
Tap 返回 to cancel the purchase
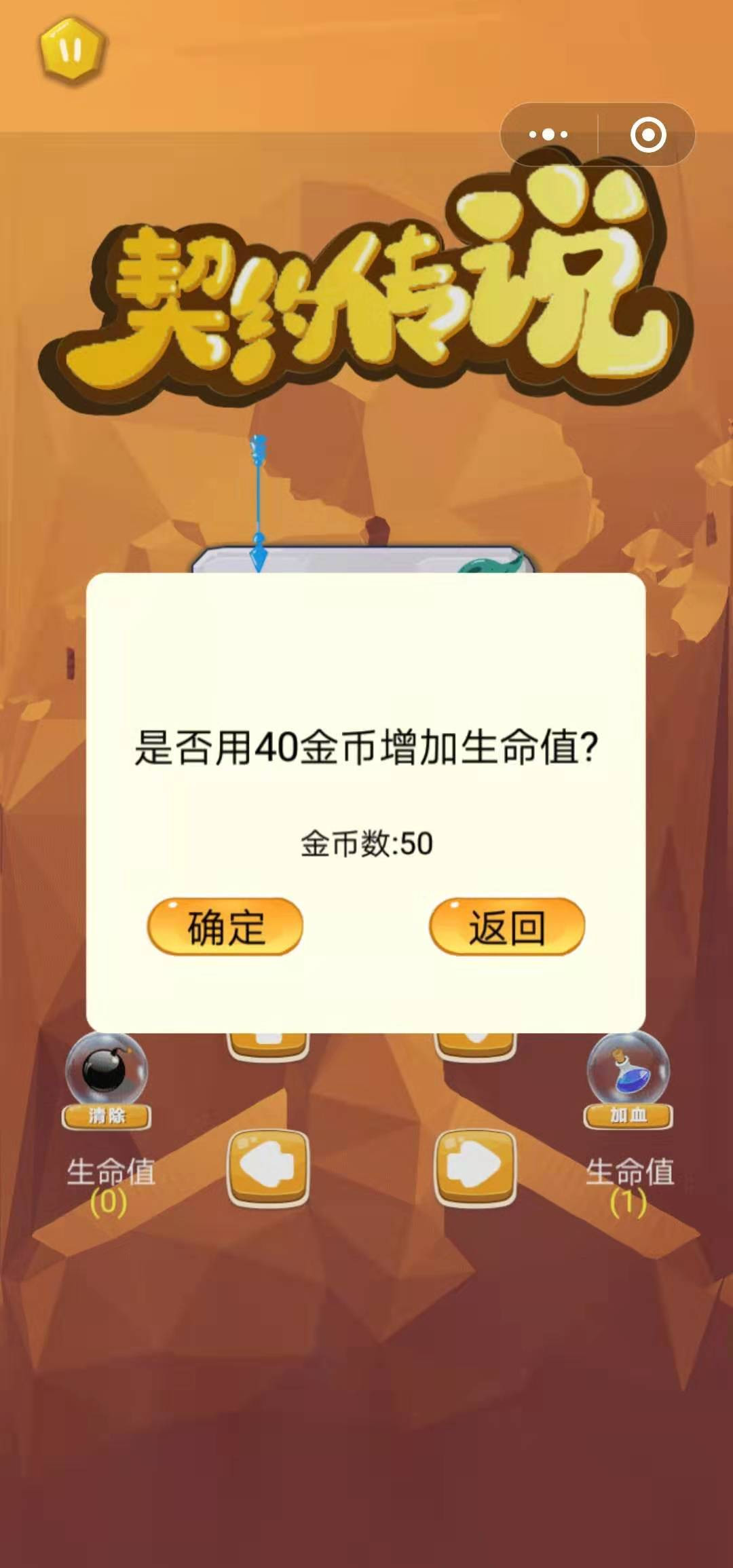tap(506, 927)
